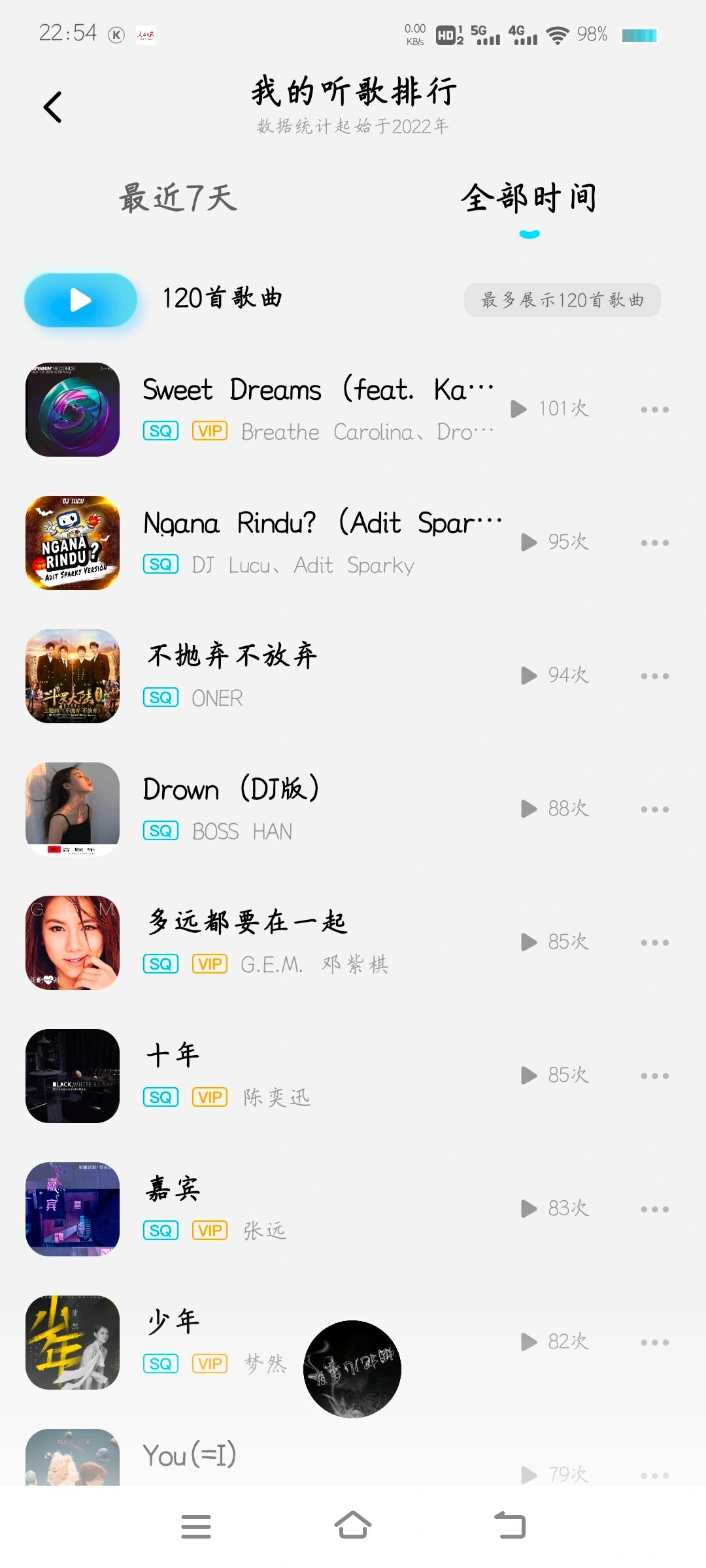Open more options for 嘉宾
Viewport: 706px width, 1568px height.
tap(654, 1208)
